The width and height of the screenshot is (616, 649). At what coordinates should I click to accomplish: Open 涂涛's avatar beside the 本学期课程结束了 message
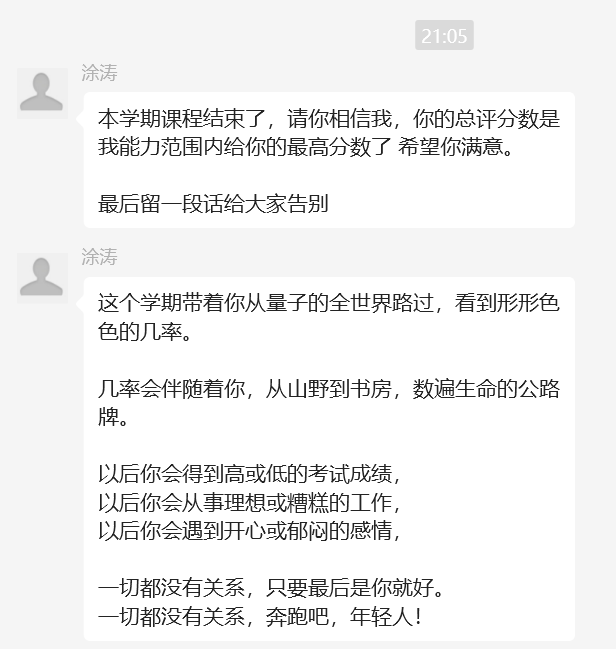(x=42, y=93)
